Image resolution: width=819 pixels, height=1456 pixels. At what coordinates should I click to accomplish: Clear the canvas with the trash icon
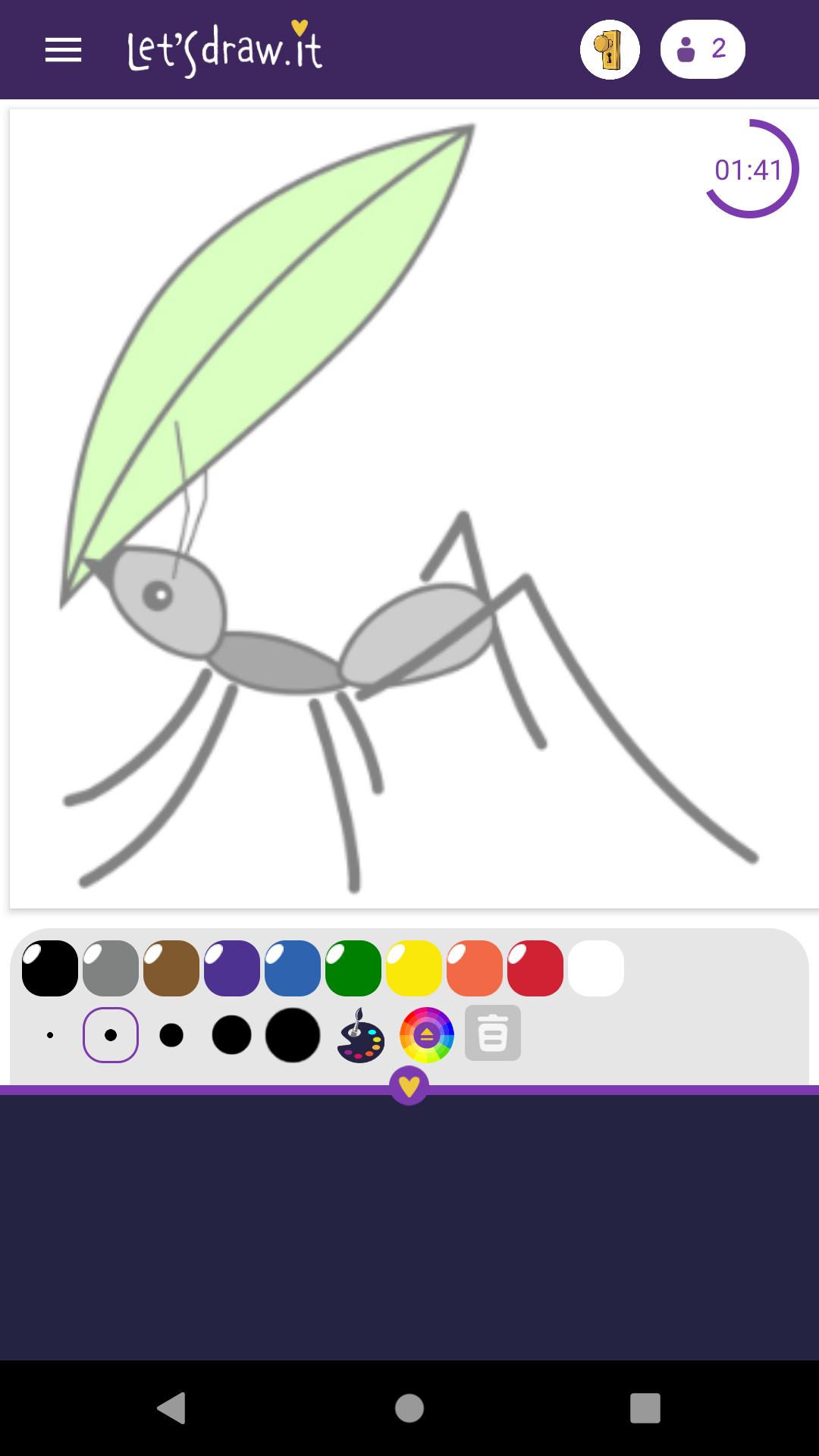tap(493, 1033)
